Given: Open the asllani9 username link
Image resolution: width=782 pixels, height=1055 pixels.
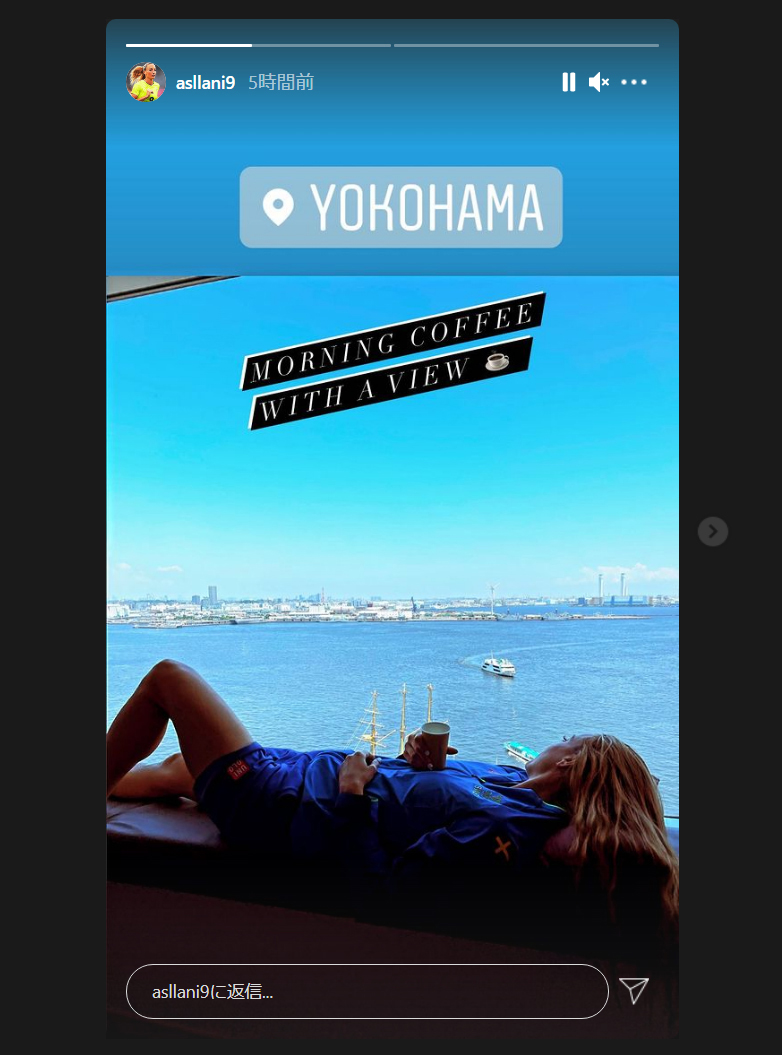Looking at the screenshot, I should pos(205,83).
